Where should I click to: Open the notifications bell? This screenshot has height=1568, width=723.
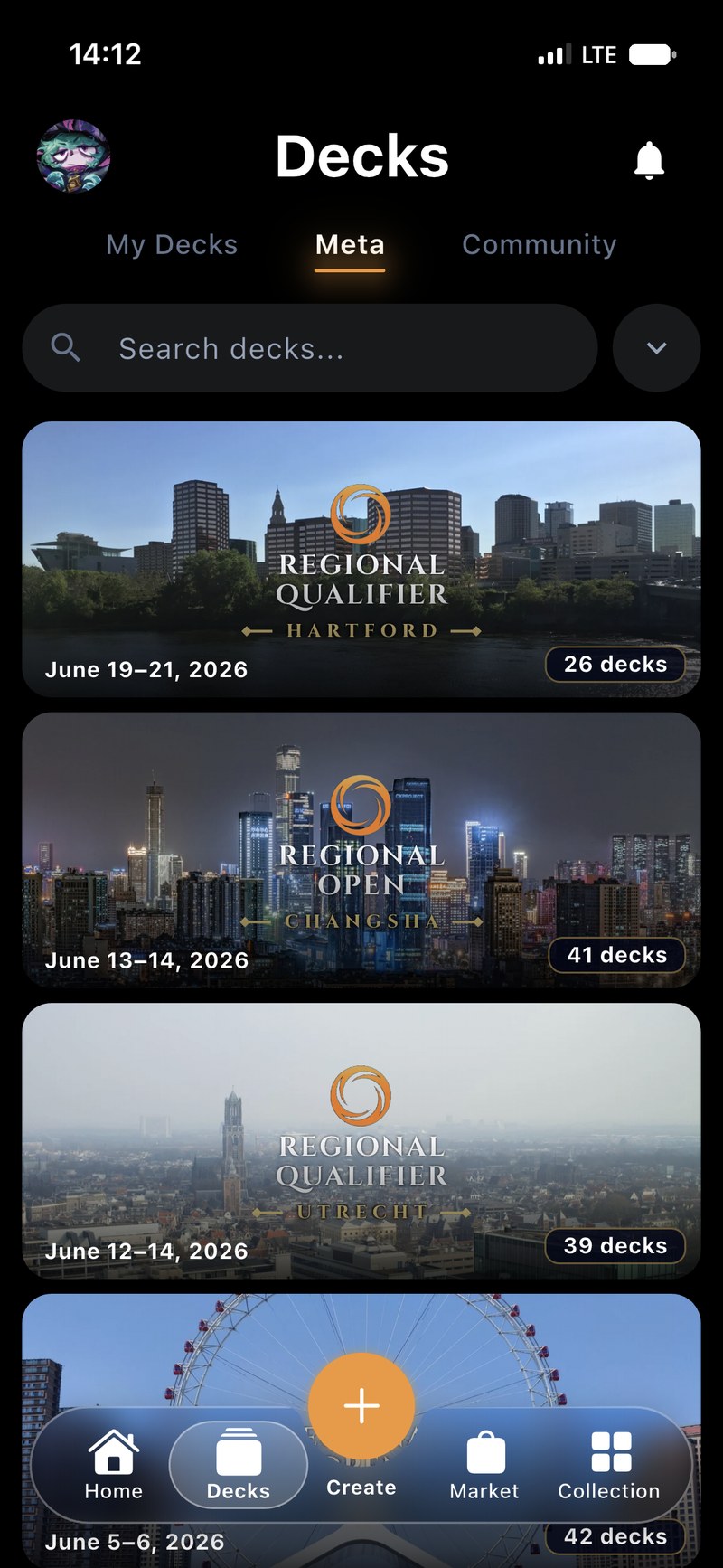[649, 160]
